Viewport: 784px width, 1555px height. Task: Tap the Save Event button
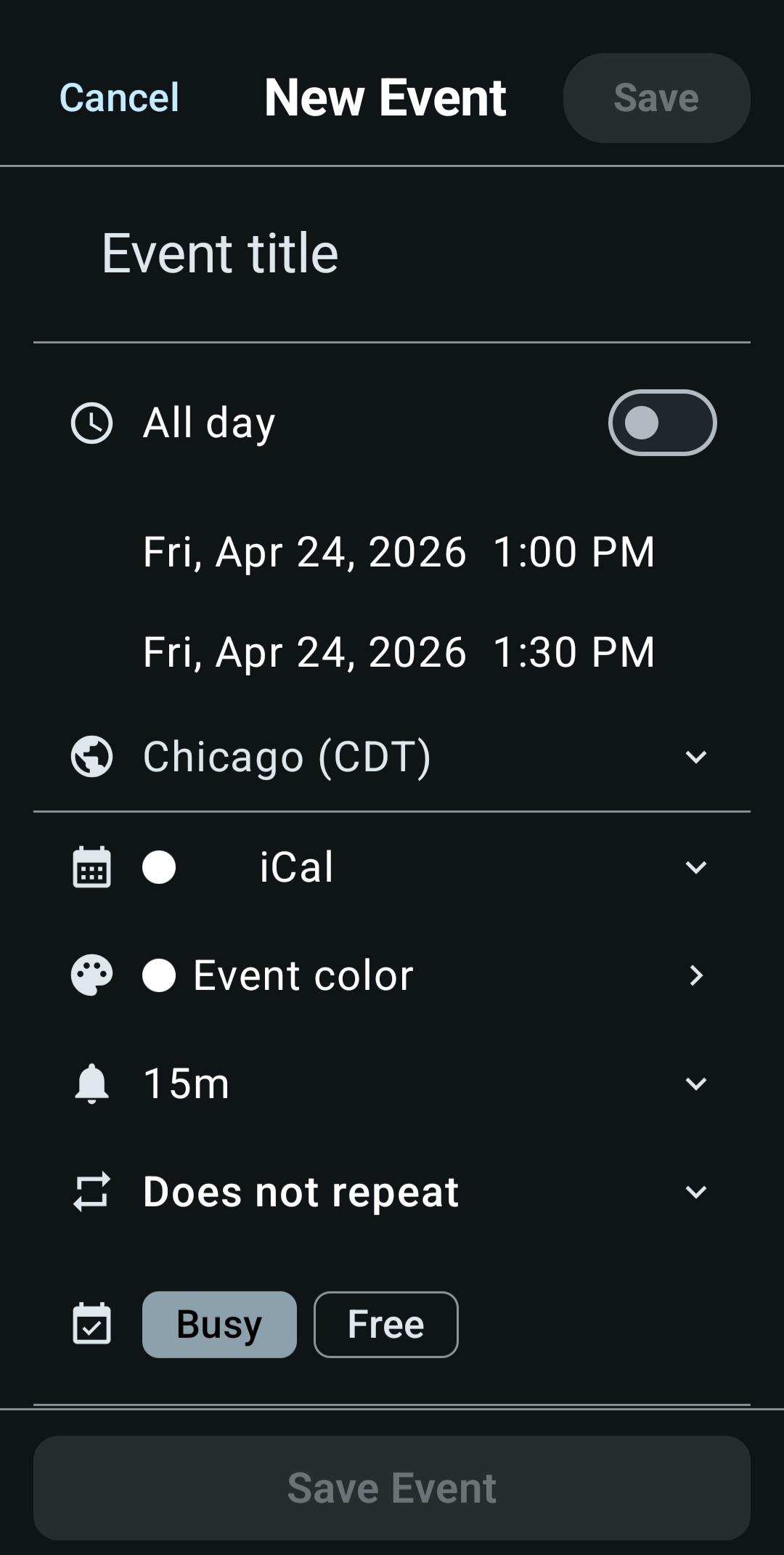pos(392,1488)
